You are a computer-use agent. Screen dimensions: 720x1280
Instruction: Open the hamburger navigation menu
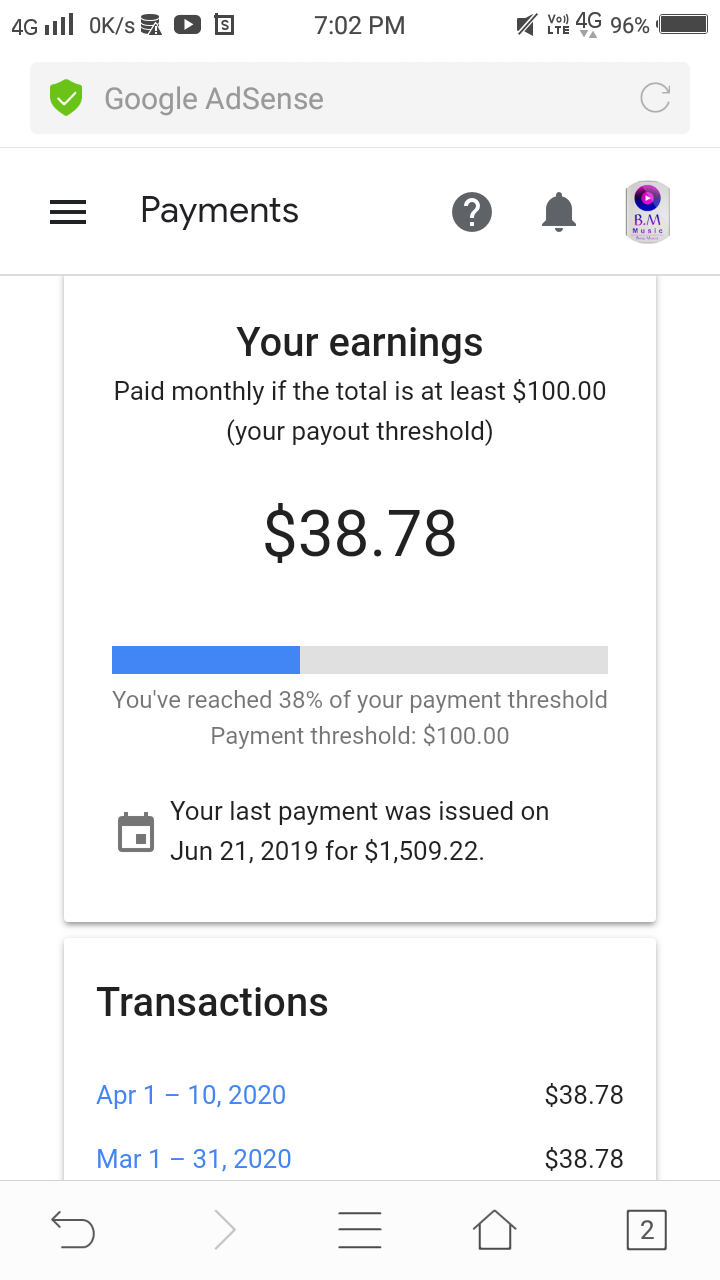click(68, 212)
